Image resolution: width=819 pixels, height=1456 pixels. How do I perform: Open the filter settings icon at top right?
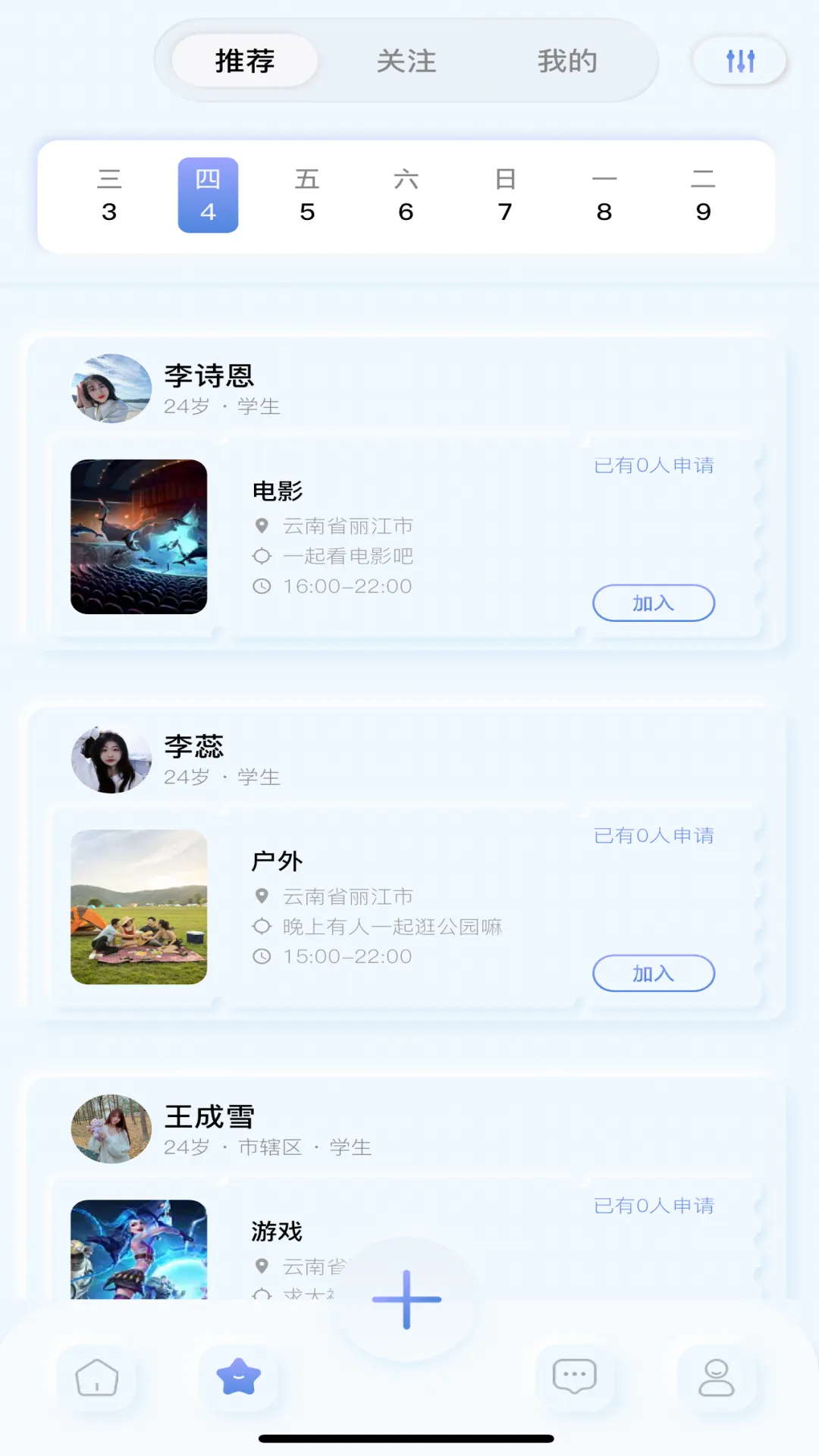point(739,61)
